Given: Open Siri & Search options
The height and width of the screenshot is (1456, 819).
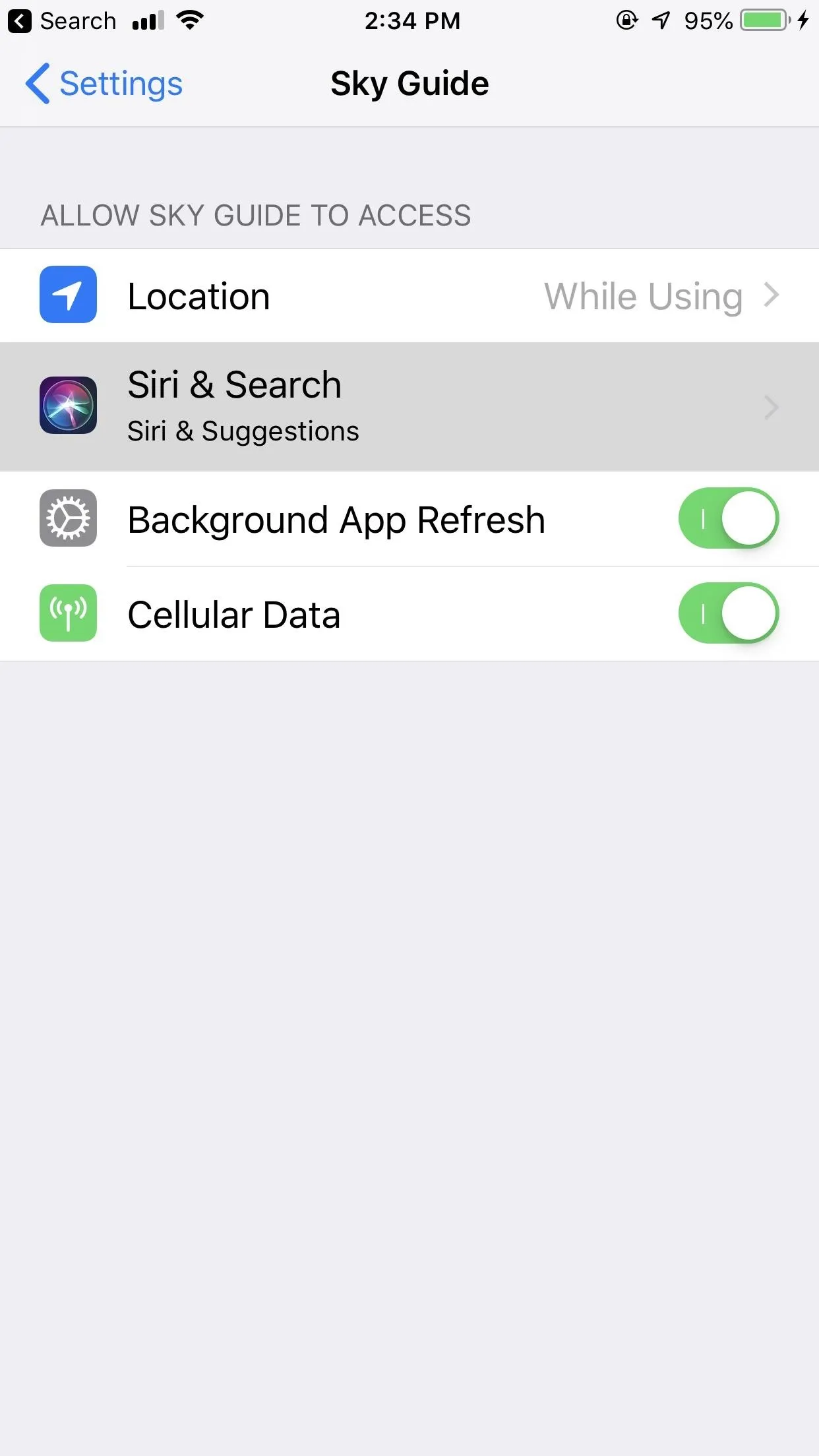Looking at the screenshot, I should coord(409,407).
